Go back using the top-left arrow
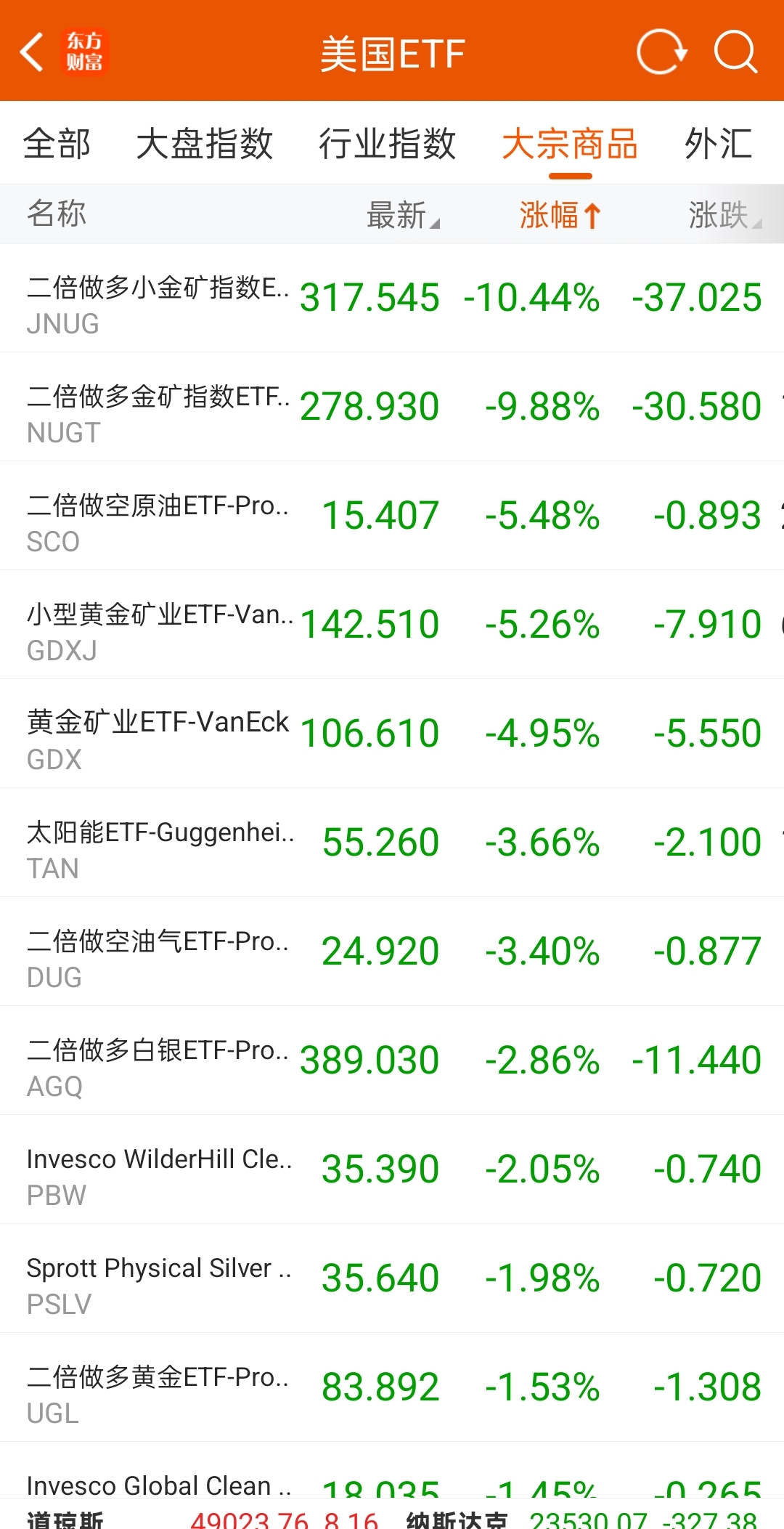Screen dimensions: 784x1529 pyautogui.click(x=32, y=52)
